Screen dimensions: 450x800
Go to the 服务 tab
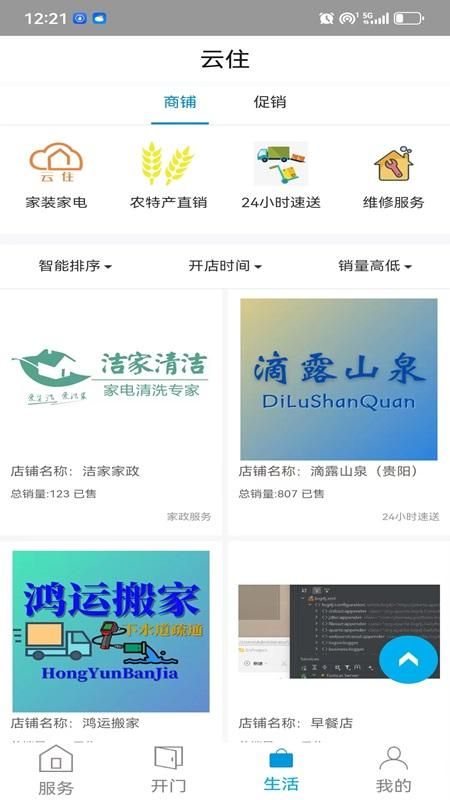[x=56, y=769]
